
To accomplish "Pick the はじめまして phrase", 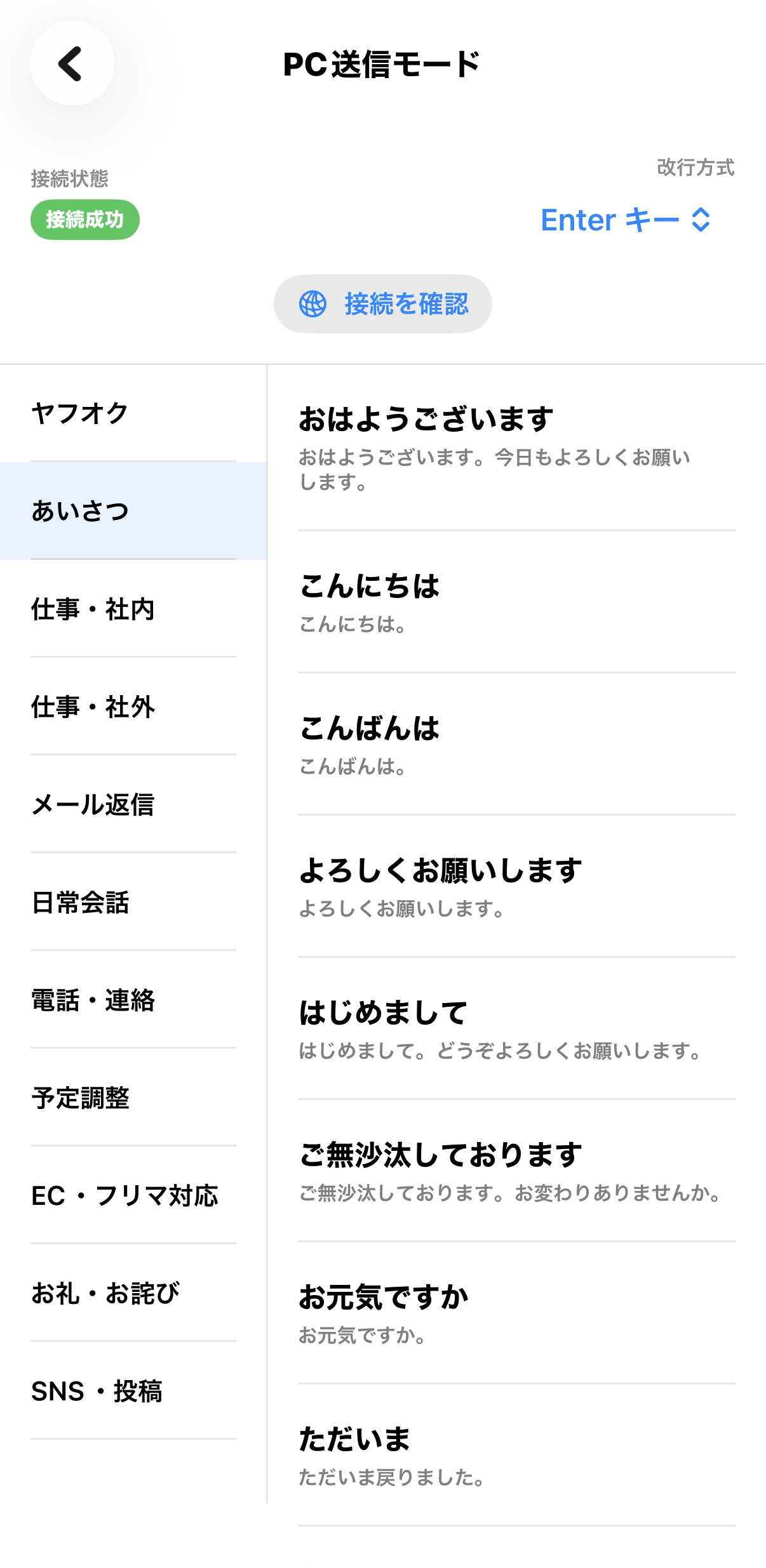I will pyautogui.click(x=516, y=1029).
